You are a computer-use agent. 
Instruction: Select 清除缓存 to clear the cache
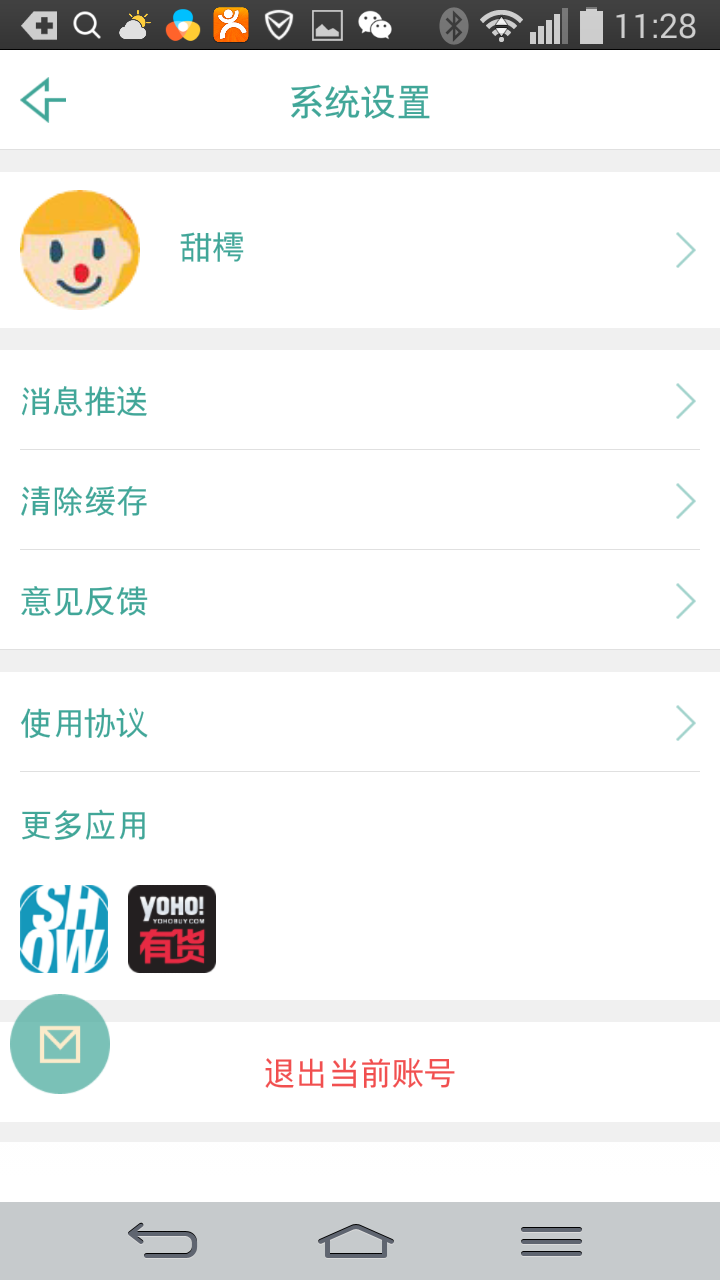[360, 500]
